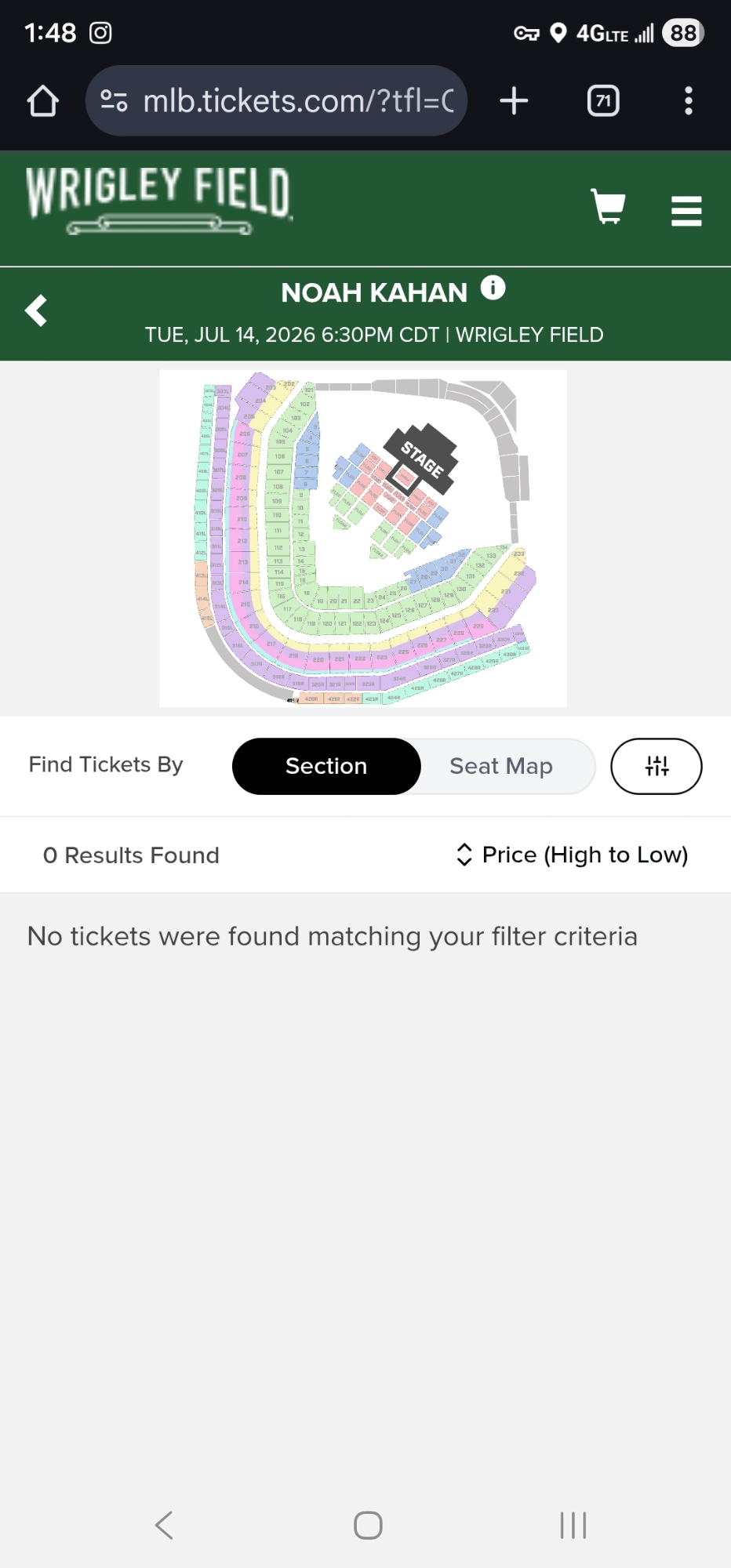The height and width of the screenshot is (1568, 731).
Task: Open the browser overflow menu
Action: point(688,101)
